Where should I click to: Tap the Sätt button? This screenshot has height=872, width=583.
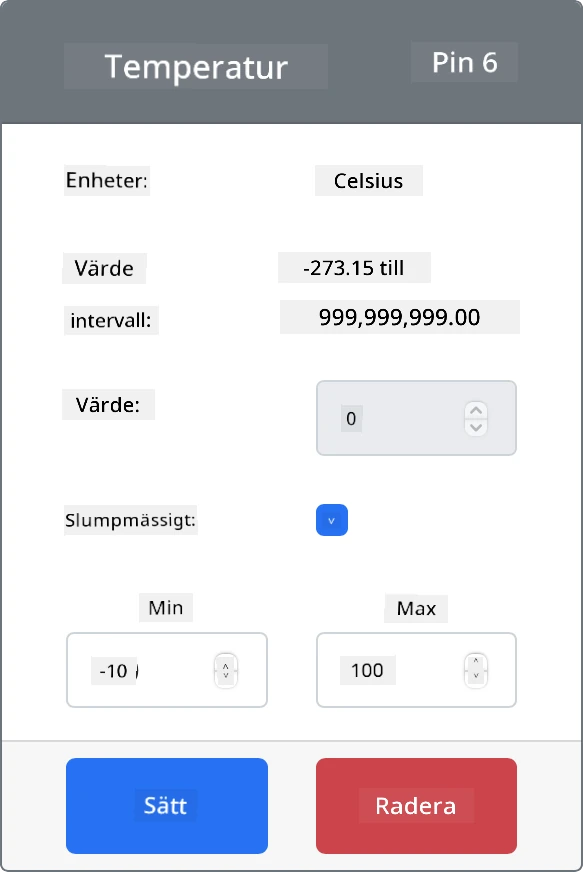(167, 805)
